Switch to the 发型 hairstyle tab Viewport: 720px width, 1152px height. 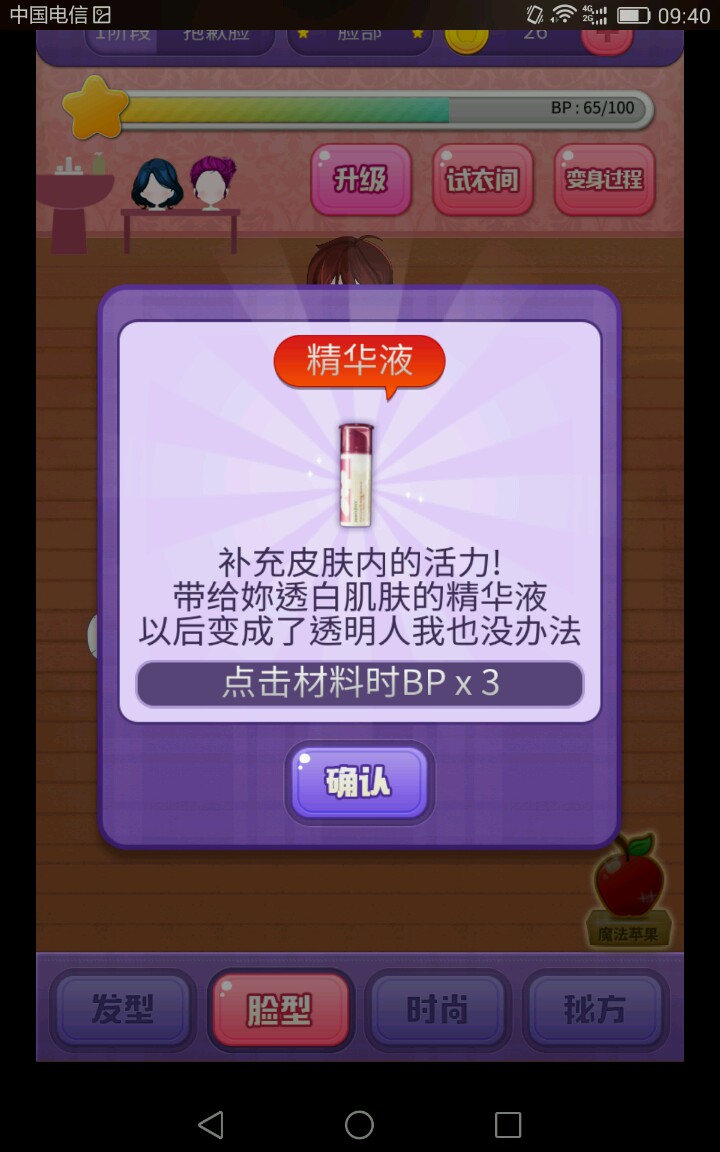123,1010
